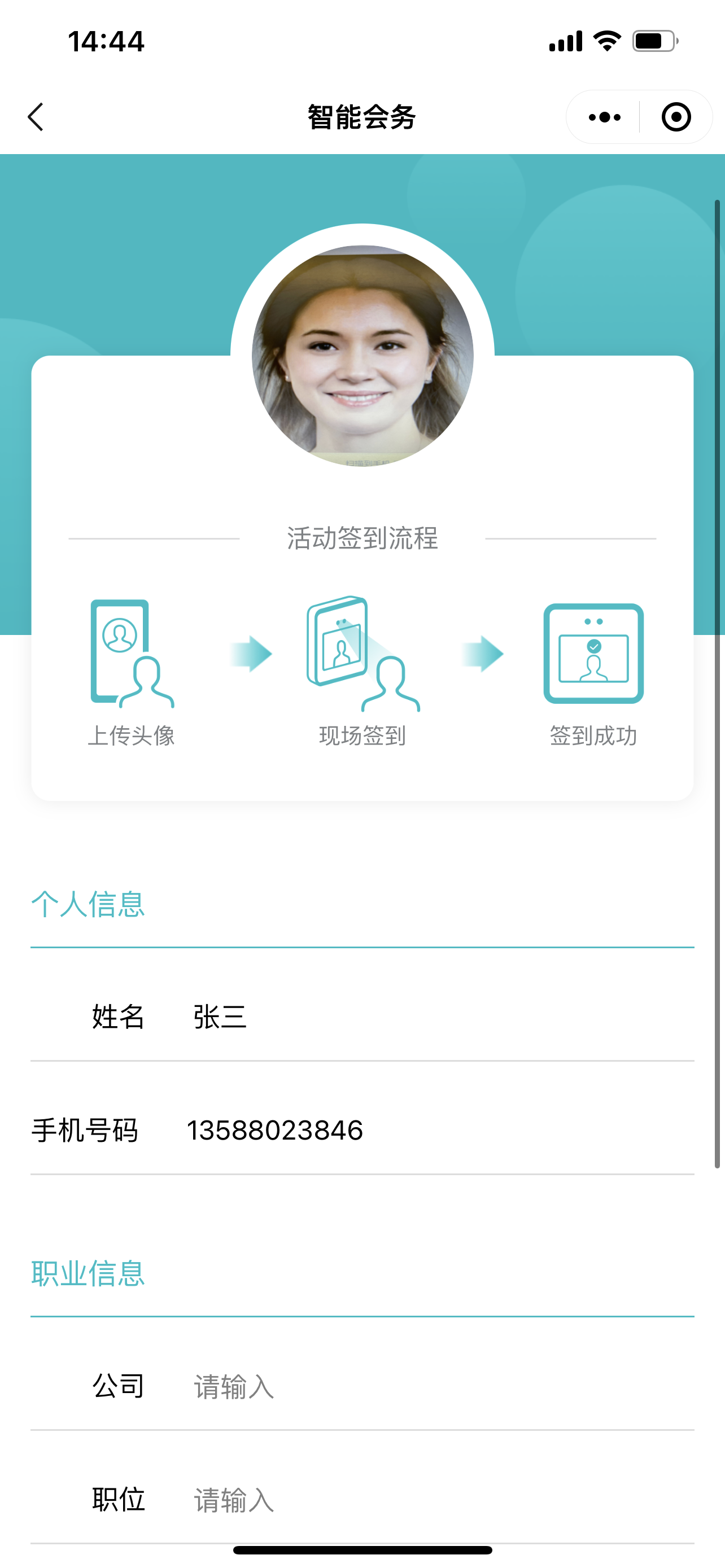Edit the 手机号码 field
Image resolution: width=725 pixels, height=1568 pixels.
(426, 1131)
